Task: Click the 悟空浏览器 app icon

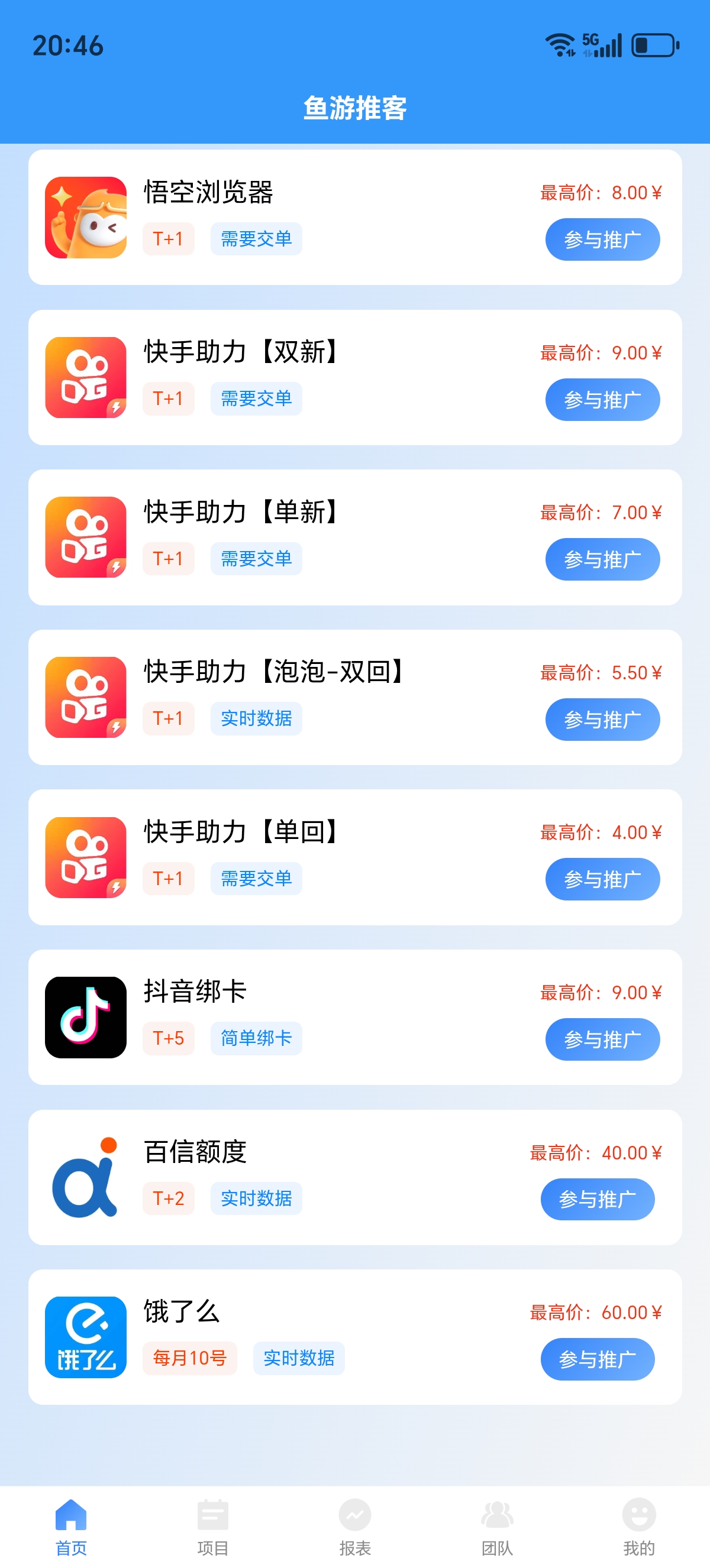Action: click(85, 218)
